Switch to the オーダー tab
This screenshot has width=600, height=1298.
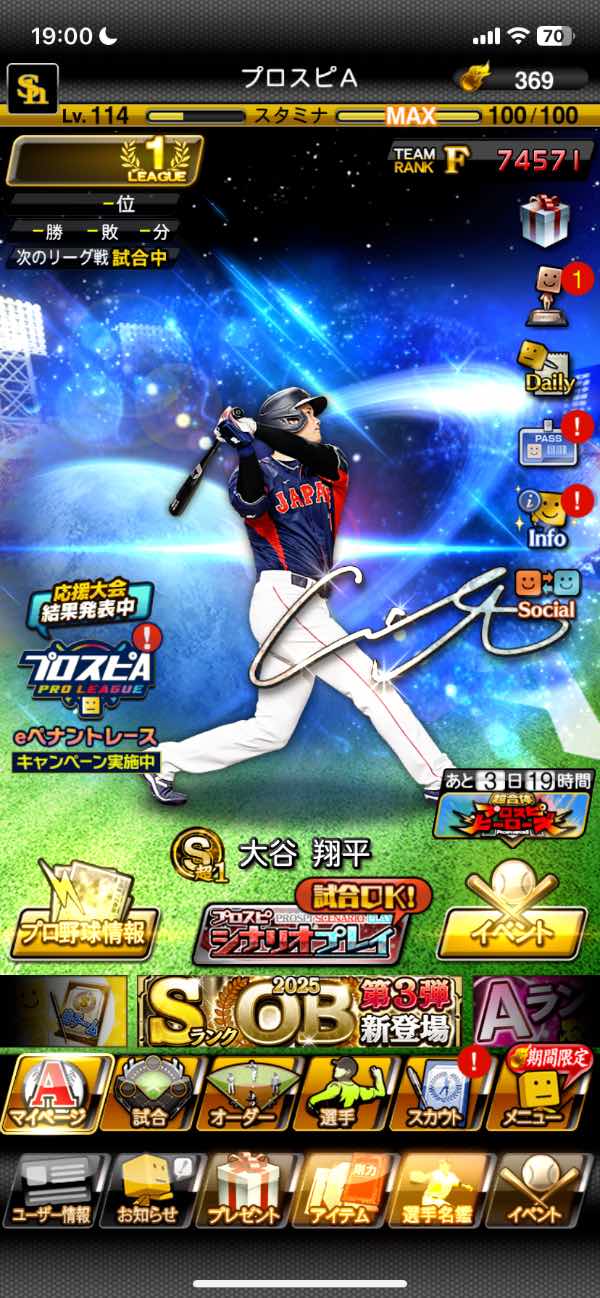[249, 1093]
